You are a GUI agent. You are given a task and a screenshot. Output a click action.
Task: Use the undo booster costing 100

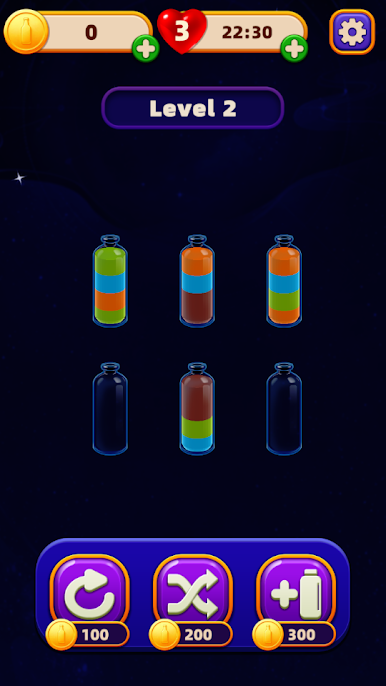89,593
